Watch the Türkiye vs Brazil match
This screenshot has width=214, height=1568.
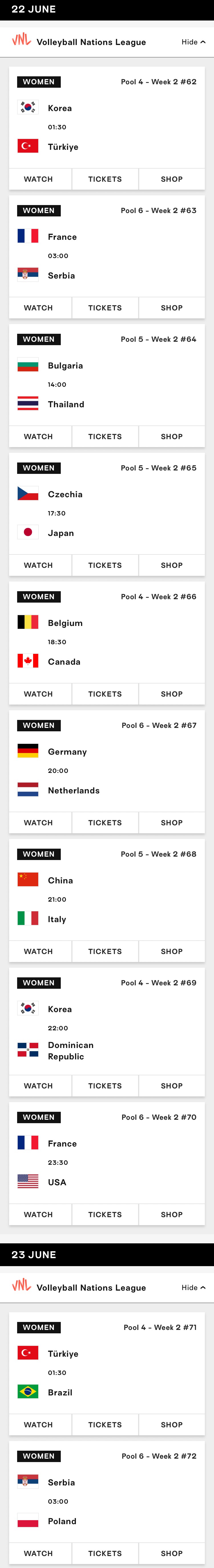coord(39,1424)
